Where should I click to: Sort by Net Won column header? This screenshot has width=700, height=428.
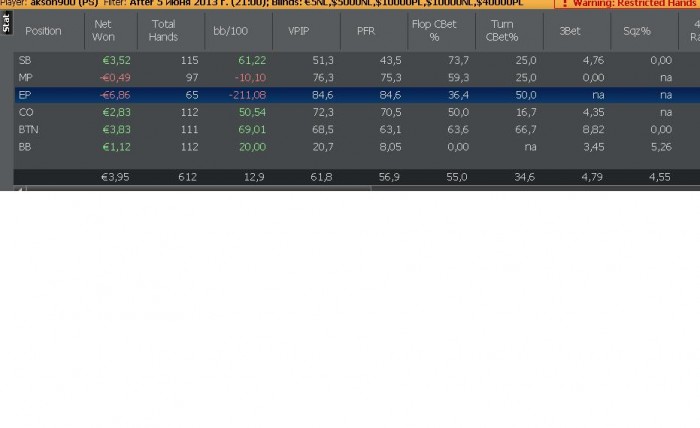[103, 30]
